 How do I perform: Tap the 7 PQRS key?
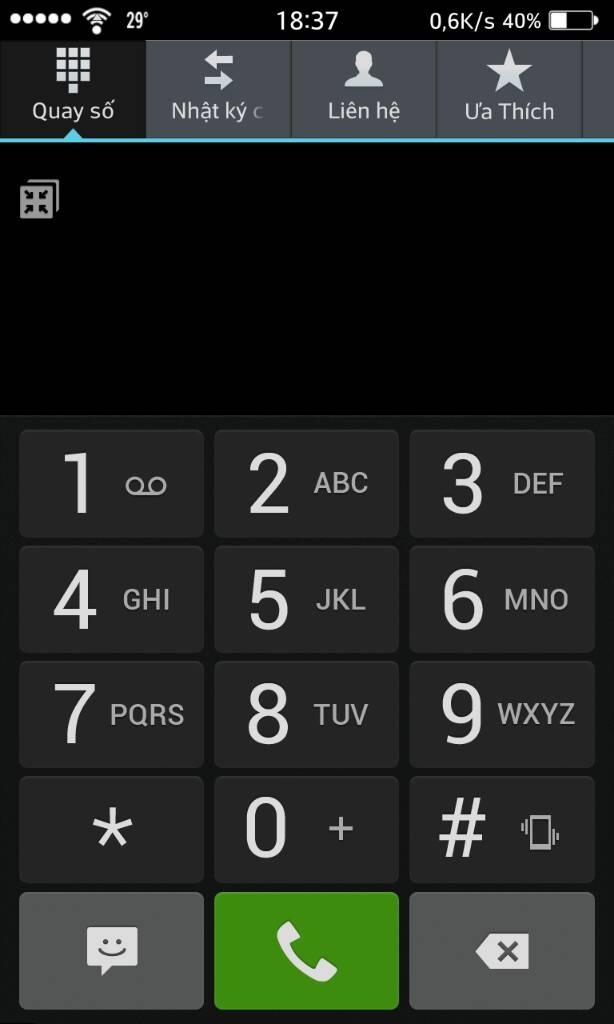111,714
